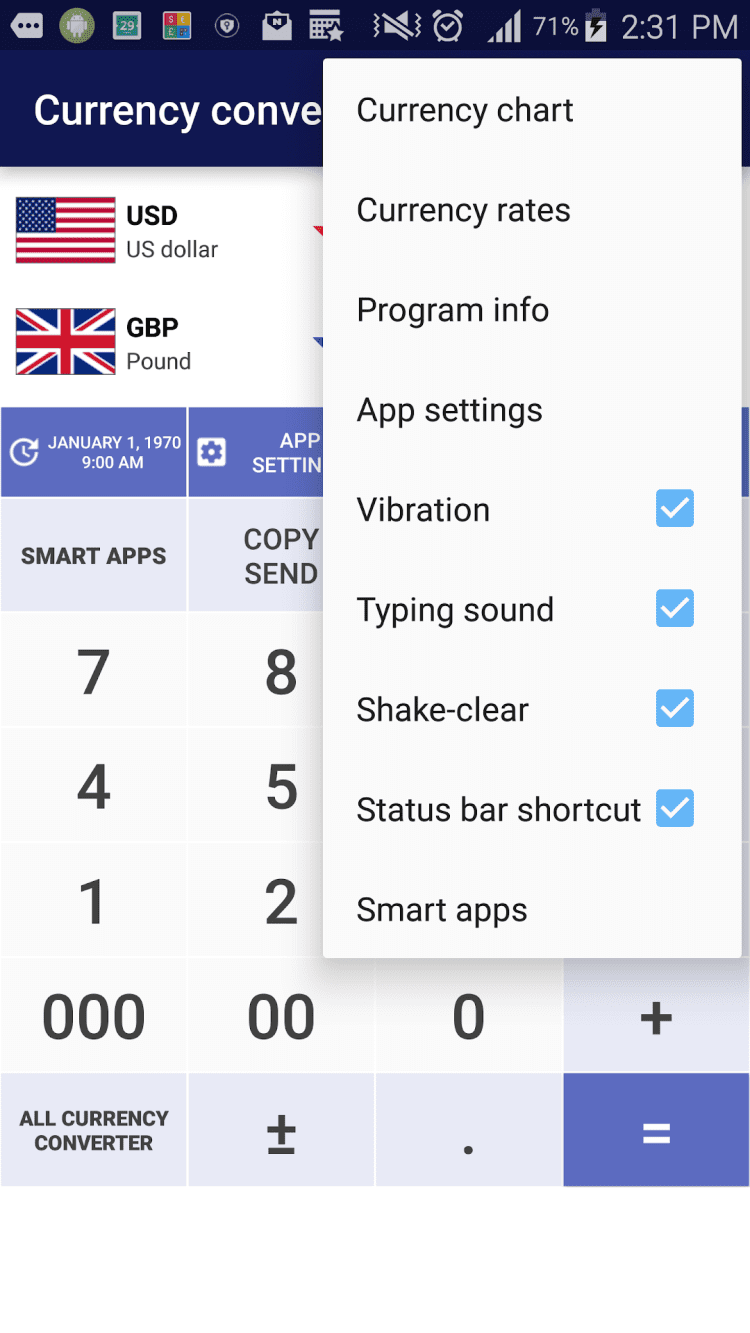Viewport: 750px width, 1333px height.
Task: Hit the equals button
Action: click(x=656, y=1132)
